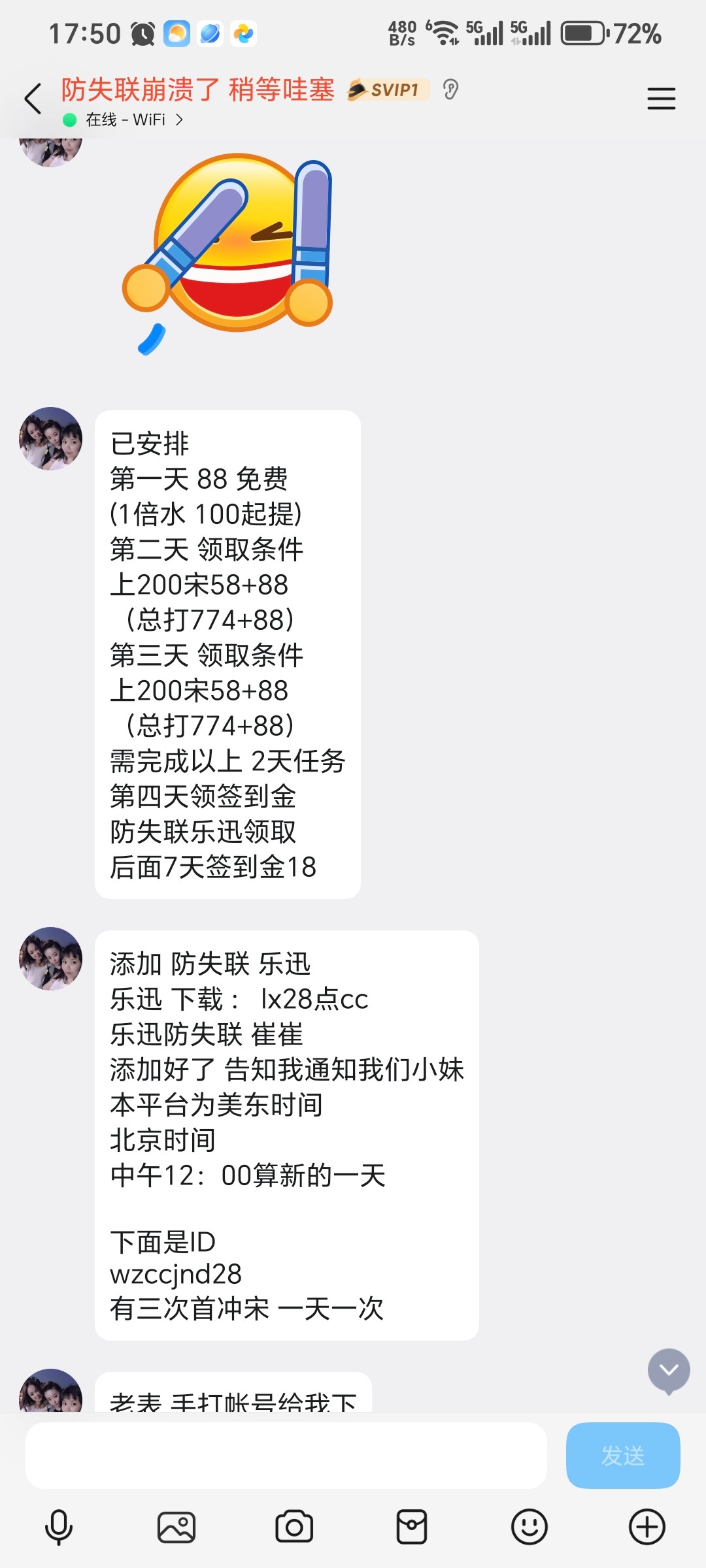Open more options plus menu
Viewport: 706px width, 1568px height.
647,1527
